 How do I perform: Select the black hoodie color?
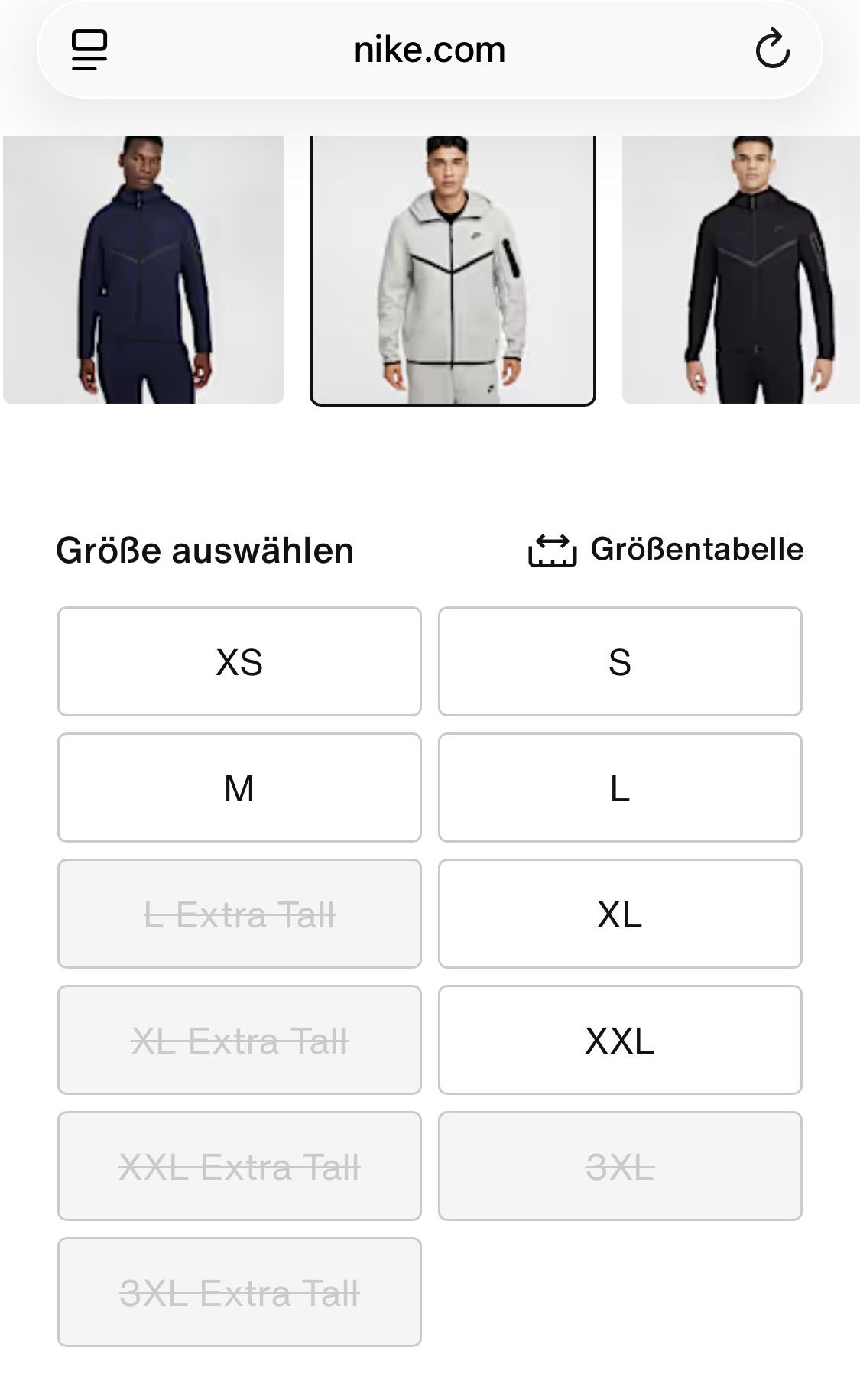741,269
